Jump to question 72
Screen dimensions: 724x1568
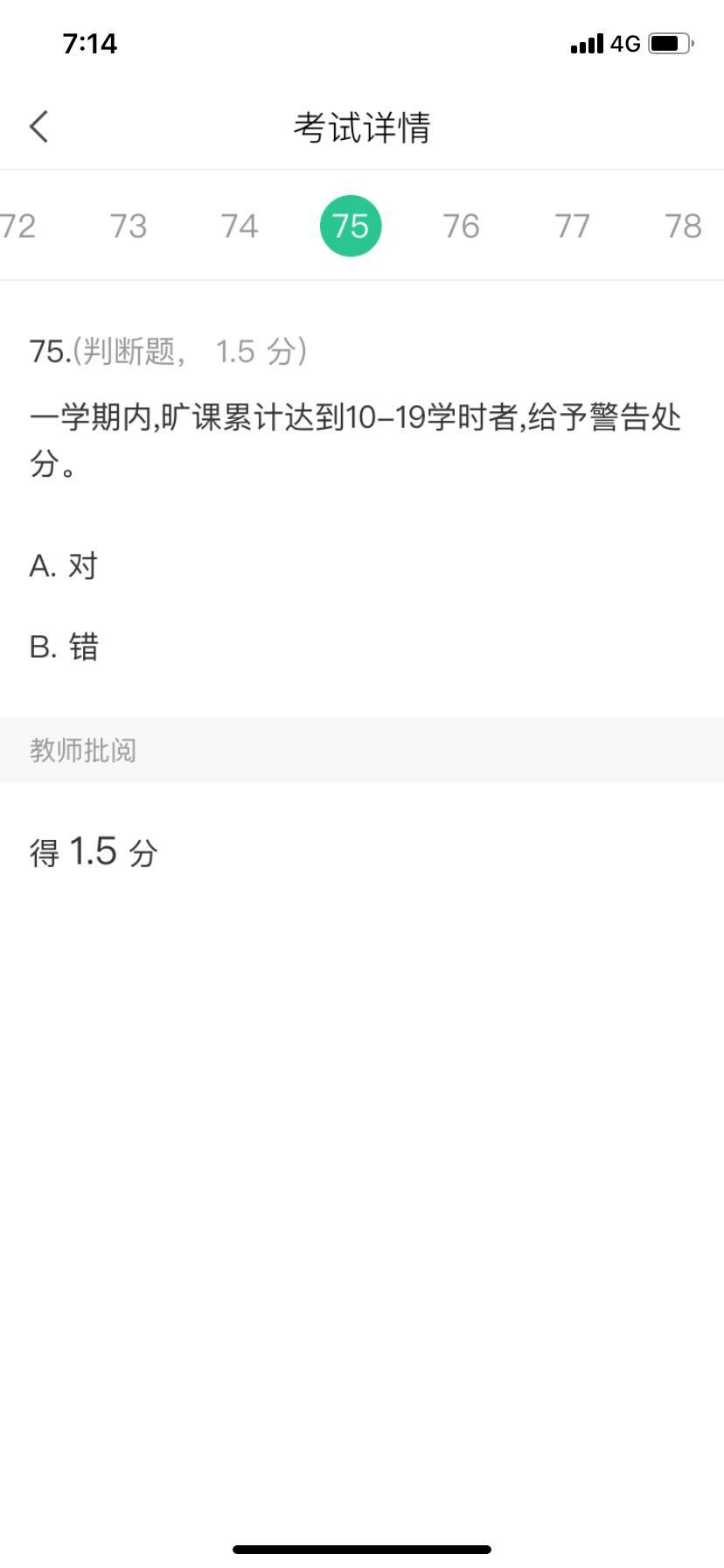coord(17,227)
